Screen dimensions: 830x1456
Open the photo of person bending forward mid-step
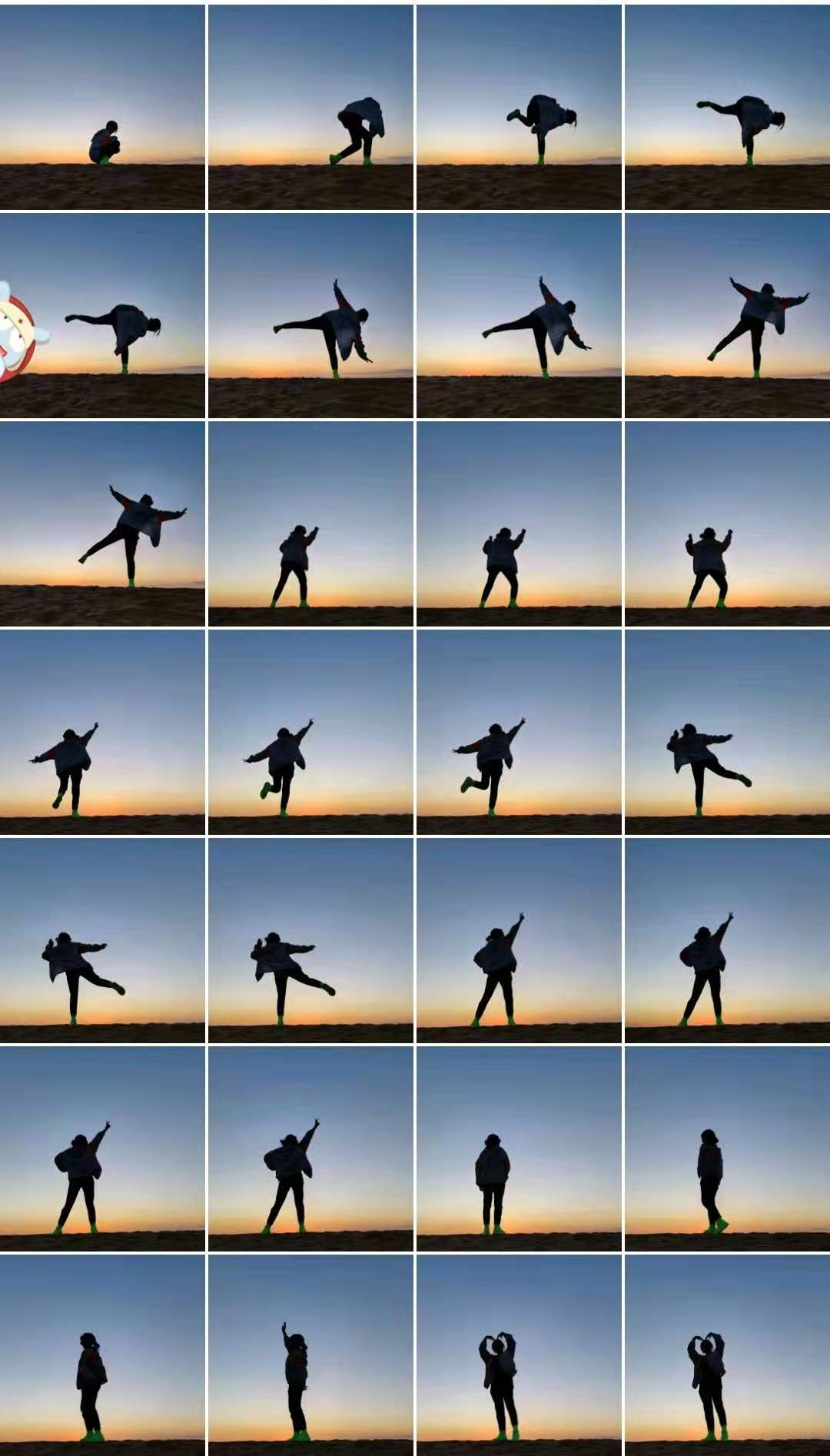tap(310, 108)
